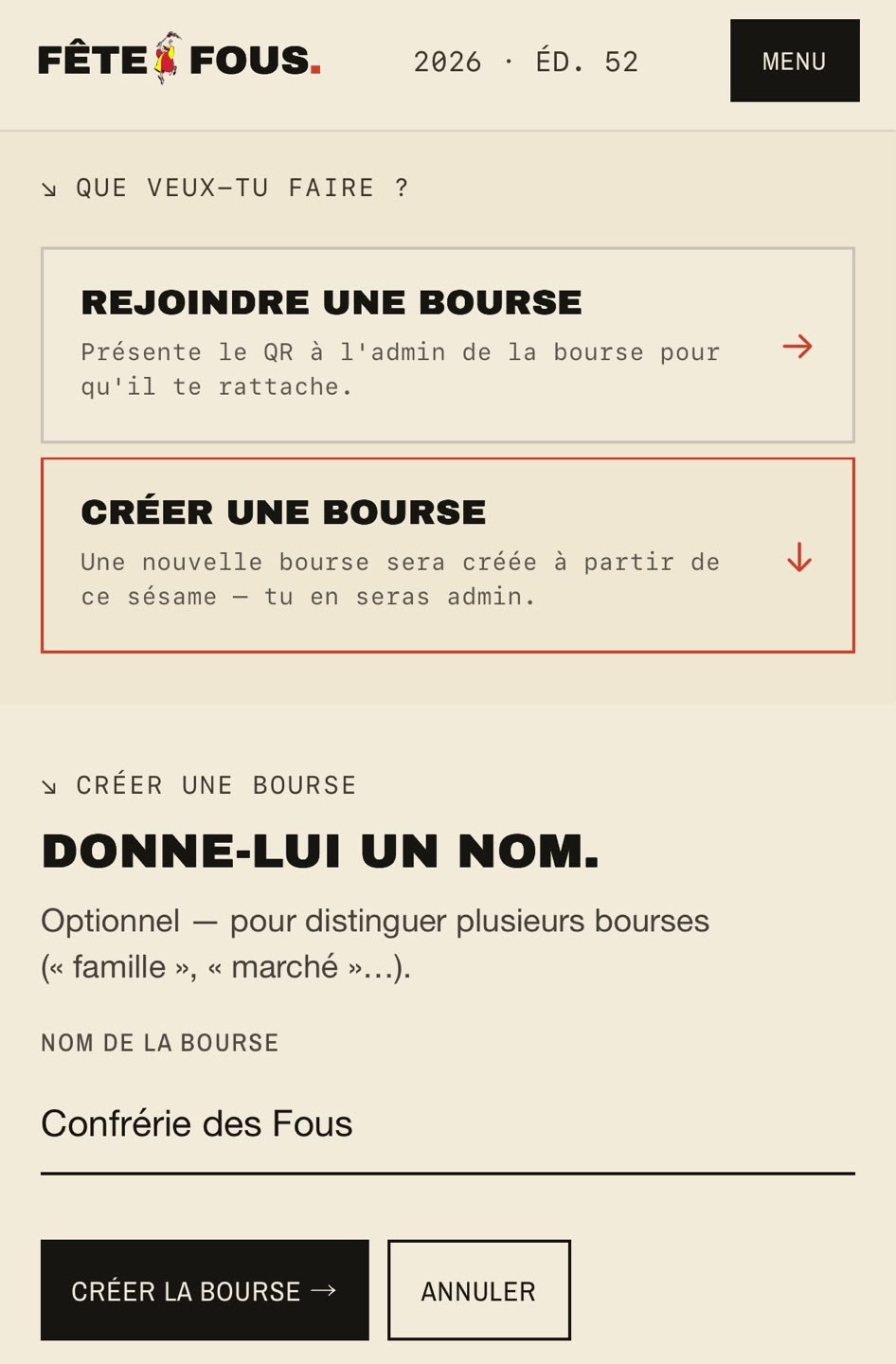Confirm with Créer la bourse
This screenshot has height=1364, width=896.
click(205, 1290)
